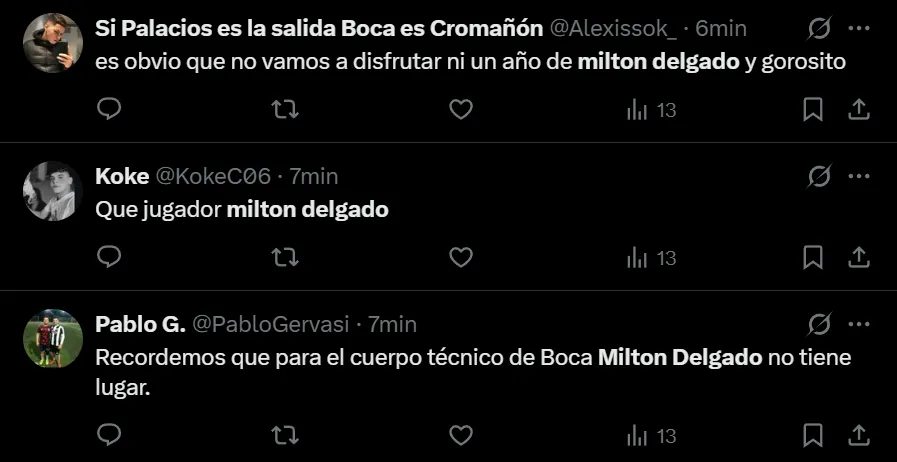Tap the Grok icon on Pablo G.'s tweet
The width and height of the screenshot is (897, 462).
pyautogui.click(x=818, y=324)
